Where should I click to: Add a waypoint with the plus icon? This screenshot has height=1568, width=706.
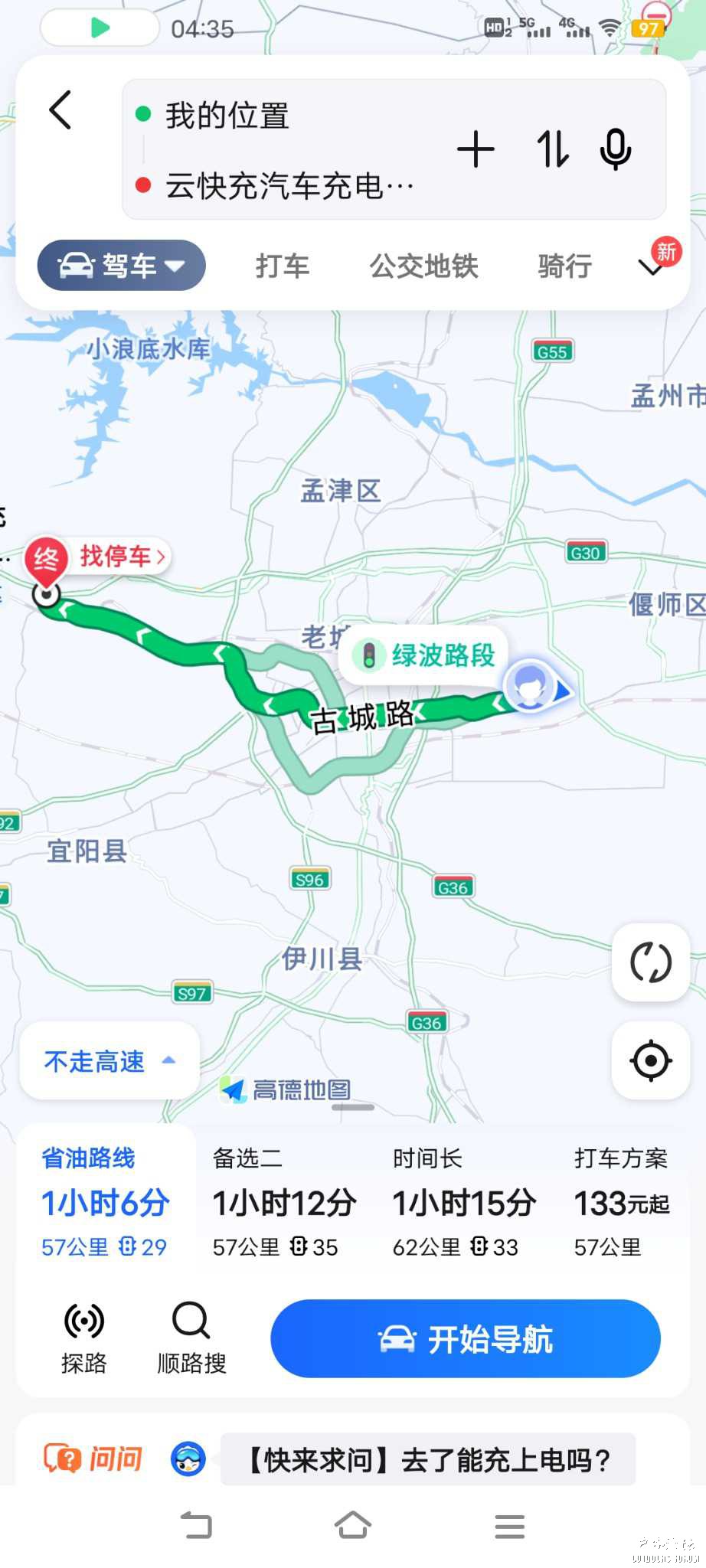476,149
